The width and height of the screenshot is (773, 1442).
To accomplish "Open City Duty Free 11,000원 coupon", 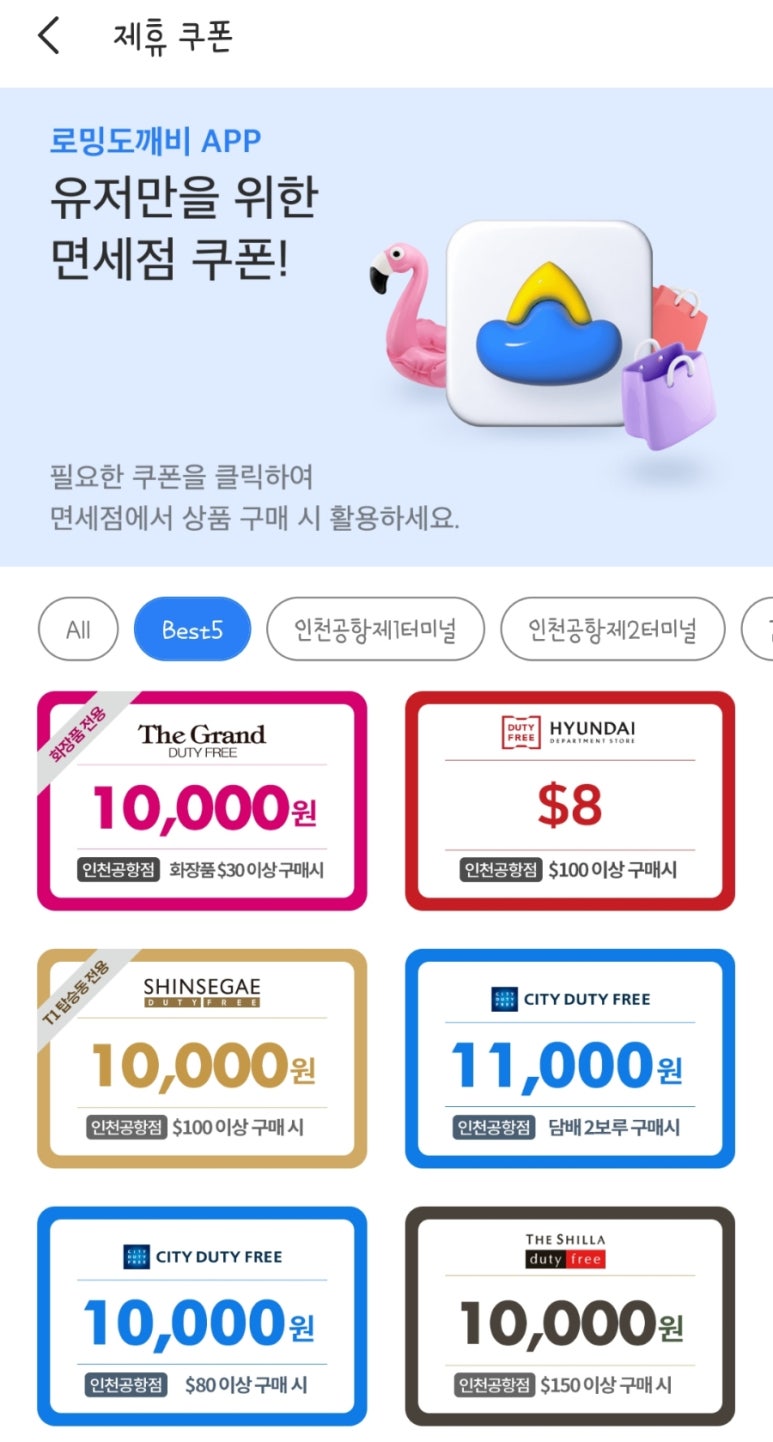I will pyautogui.click(x=570, y=1059).
